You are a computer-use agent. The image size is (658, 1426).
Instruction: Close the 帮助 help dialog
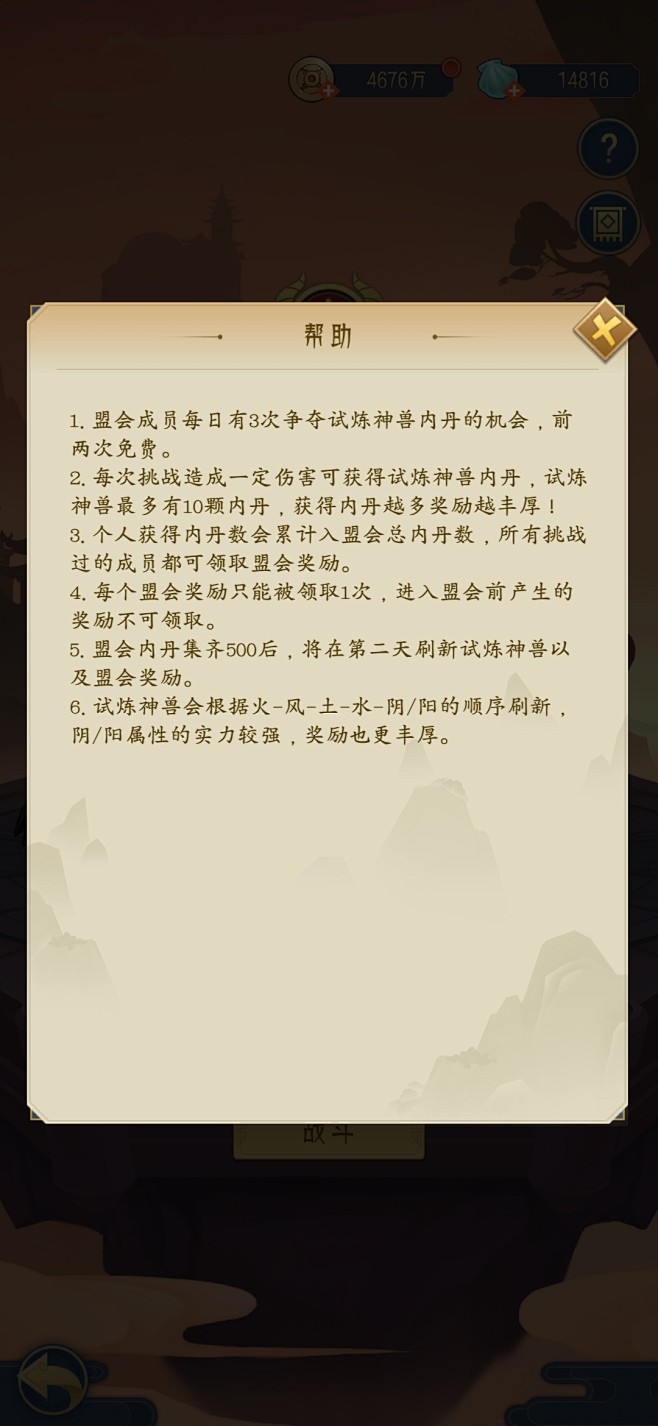(x=604, y=331)
